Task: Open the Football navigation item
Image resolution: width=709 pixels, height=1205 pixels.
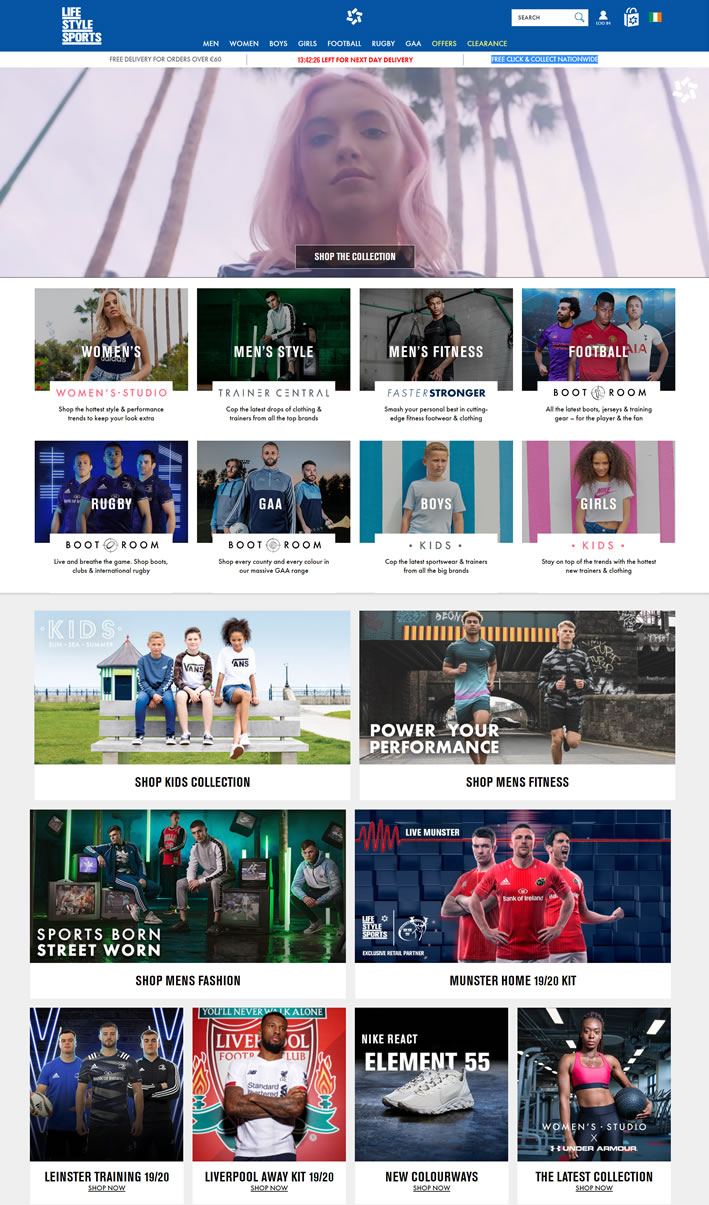Action: [x=344, y=44]
